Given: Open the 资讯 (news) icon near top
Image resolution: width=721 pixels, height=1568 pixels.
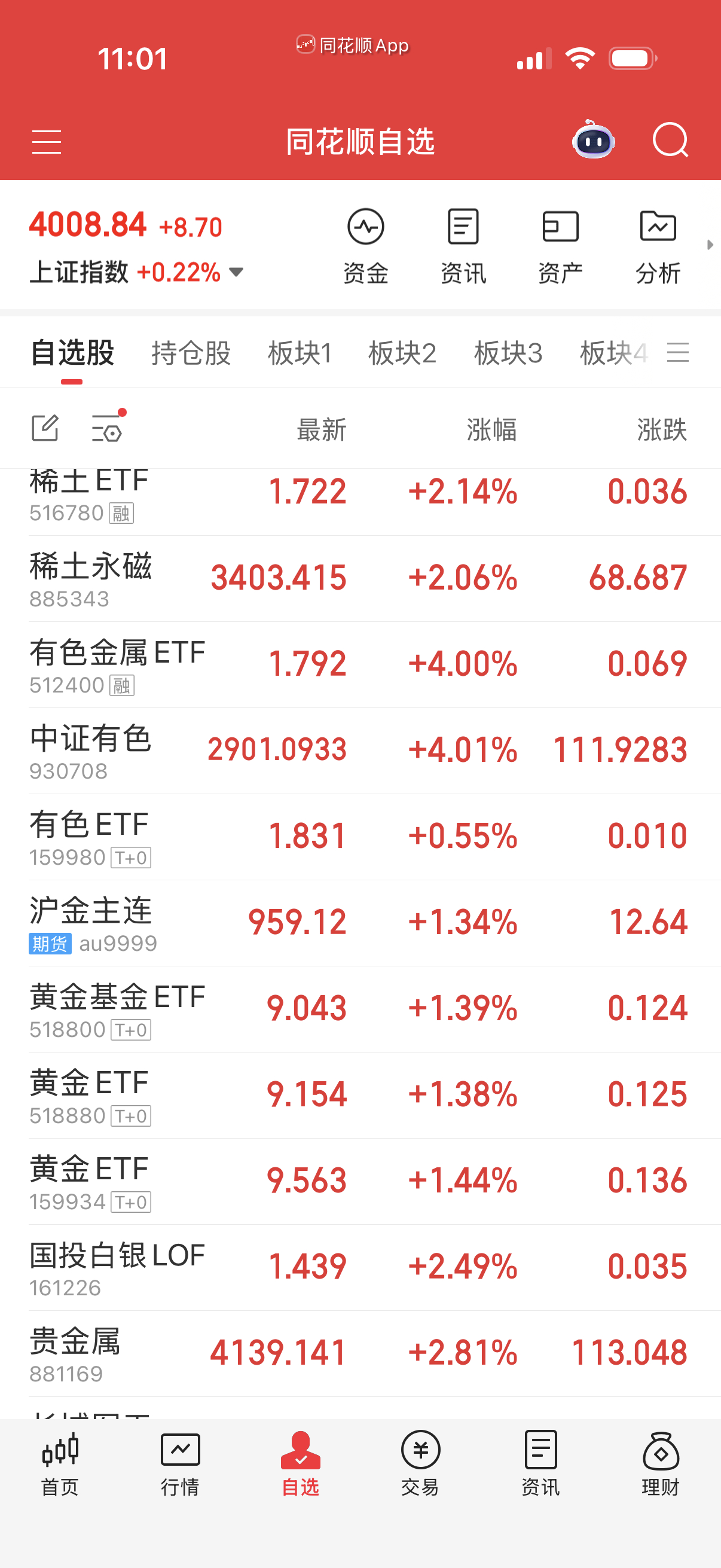Looking at the screenshot, I should pyautogui.click(x=463, y=242).
